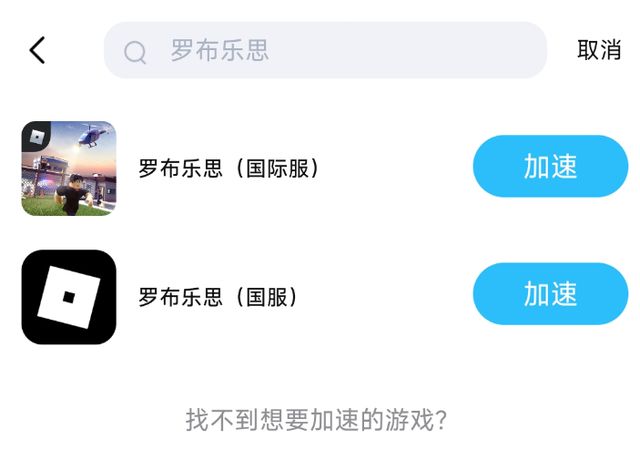Tap the search field containing 罗布乐思
The width and height of the screenshot is (640, 460).
(x=325, y=50)
